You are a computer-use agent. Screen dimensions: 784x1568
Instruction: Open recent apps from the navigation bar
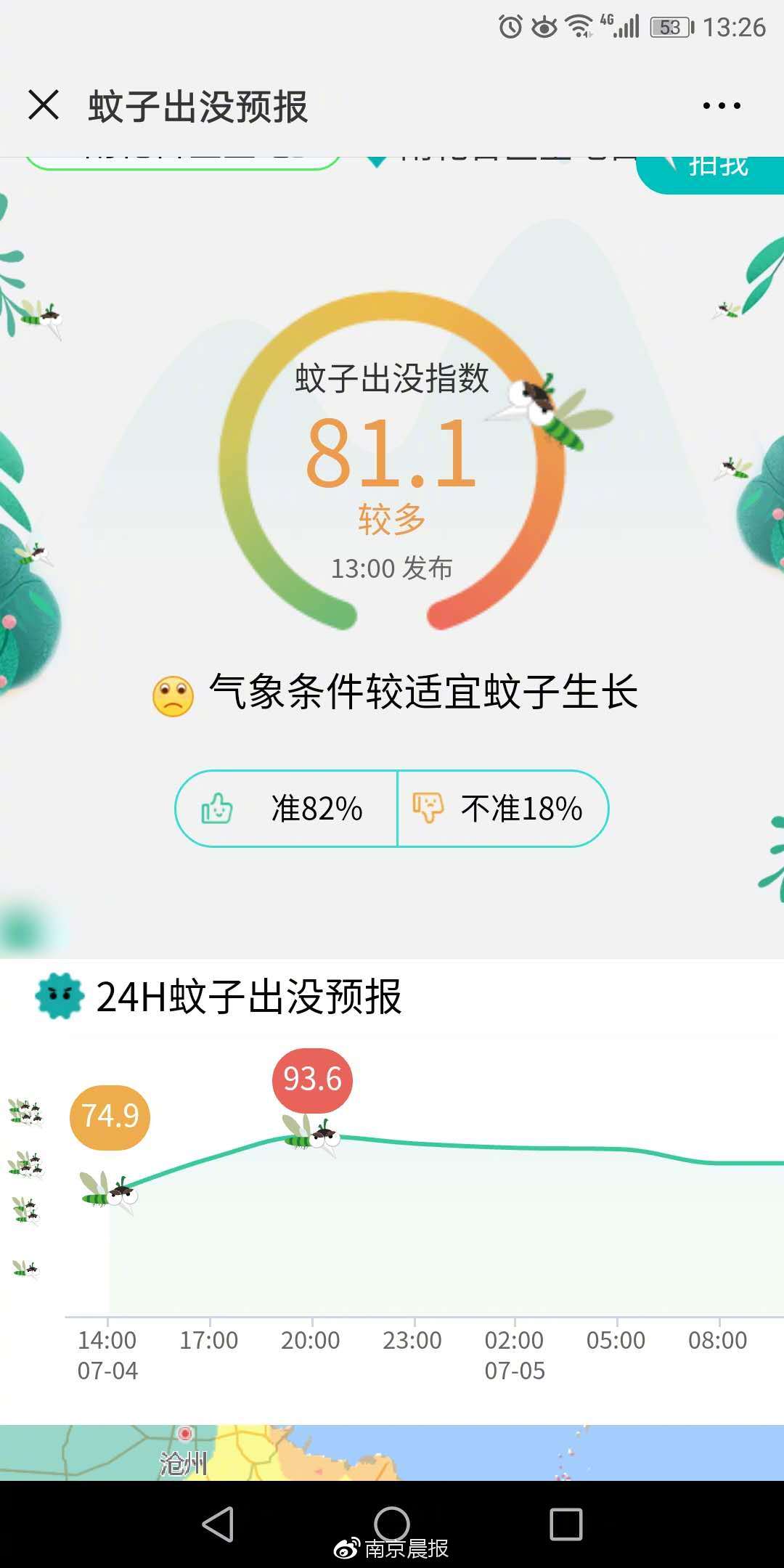point(566,1524)
